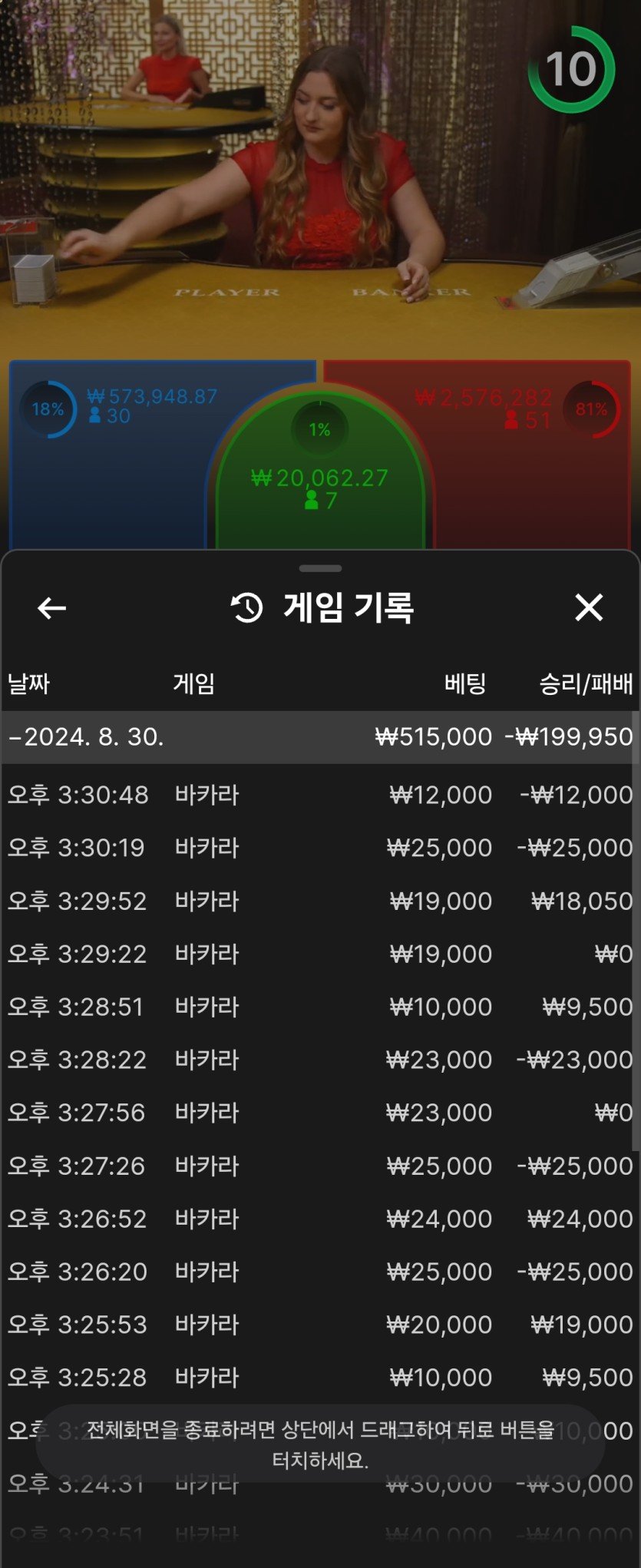Go back from the game history panel

tap(51, 608)
